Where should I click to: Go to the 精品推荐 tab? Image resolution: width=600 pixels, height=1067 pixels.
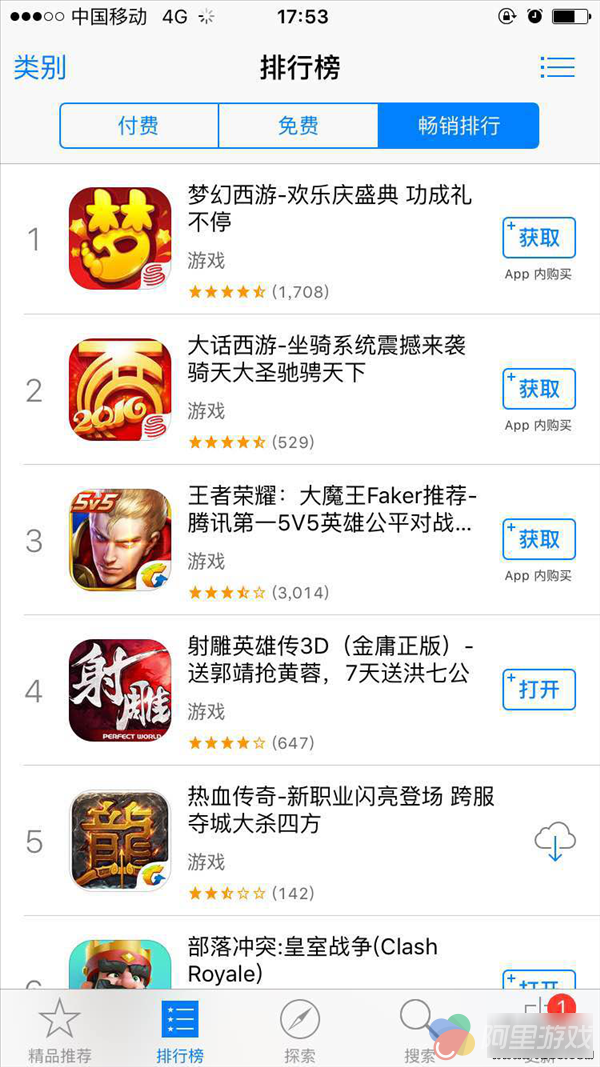pos(59,1030)
